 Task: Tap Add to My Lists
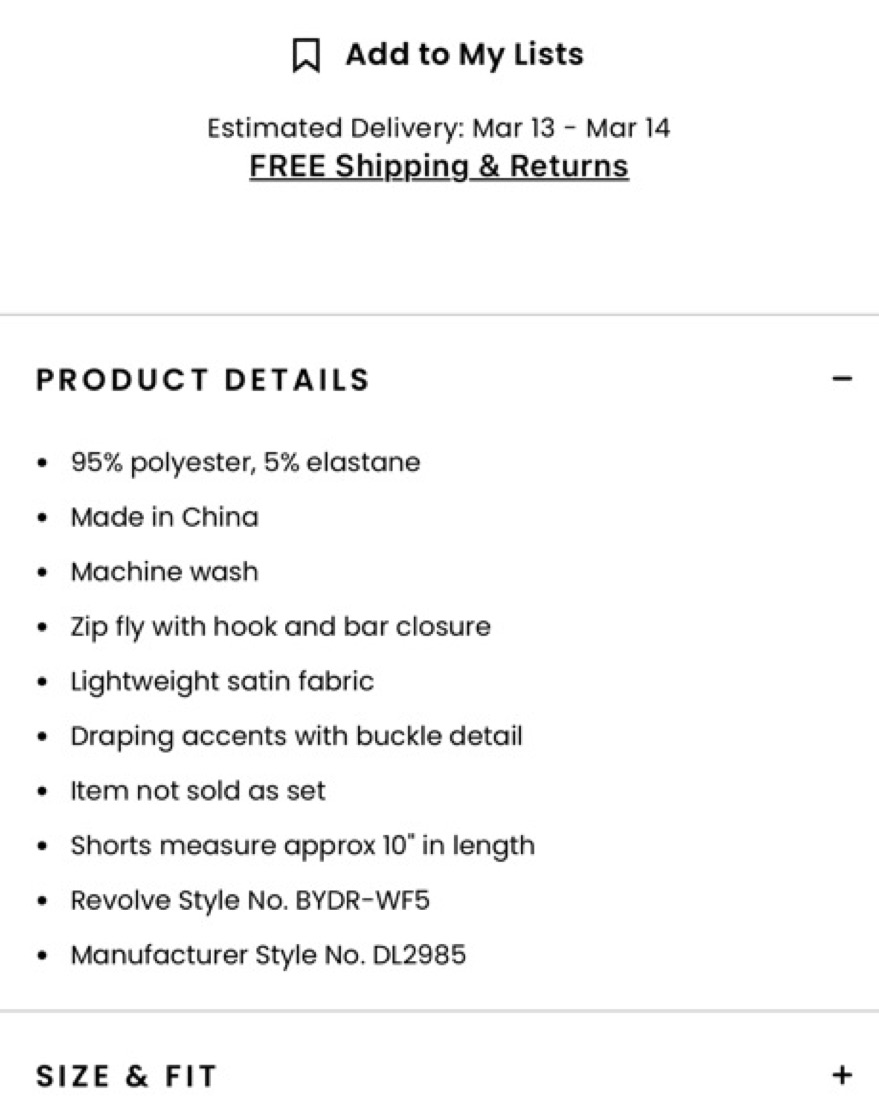pos(438,55)
